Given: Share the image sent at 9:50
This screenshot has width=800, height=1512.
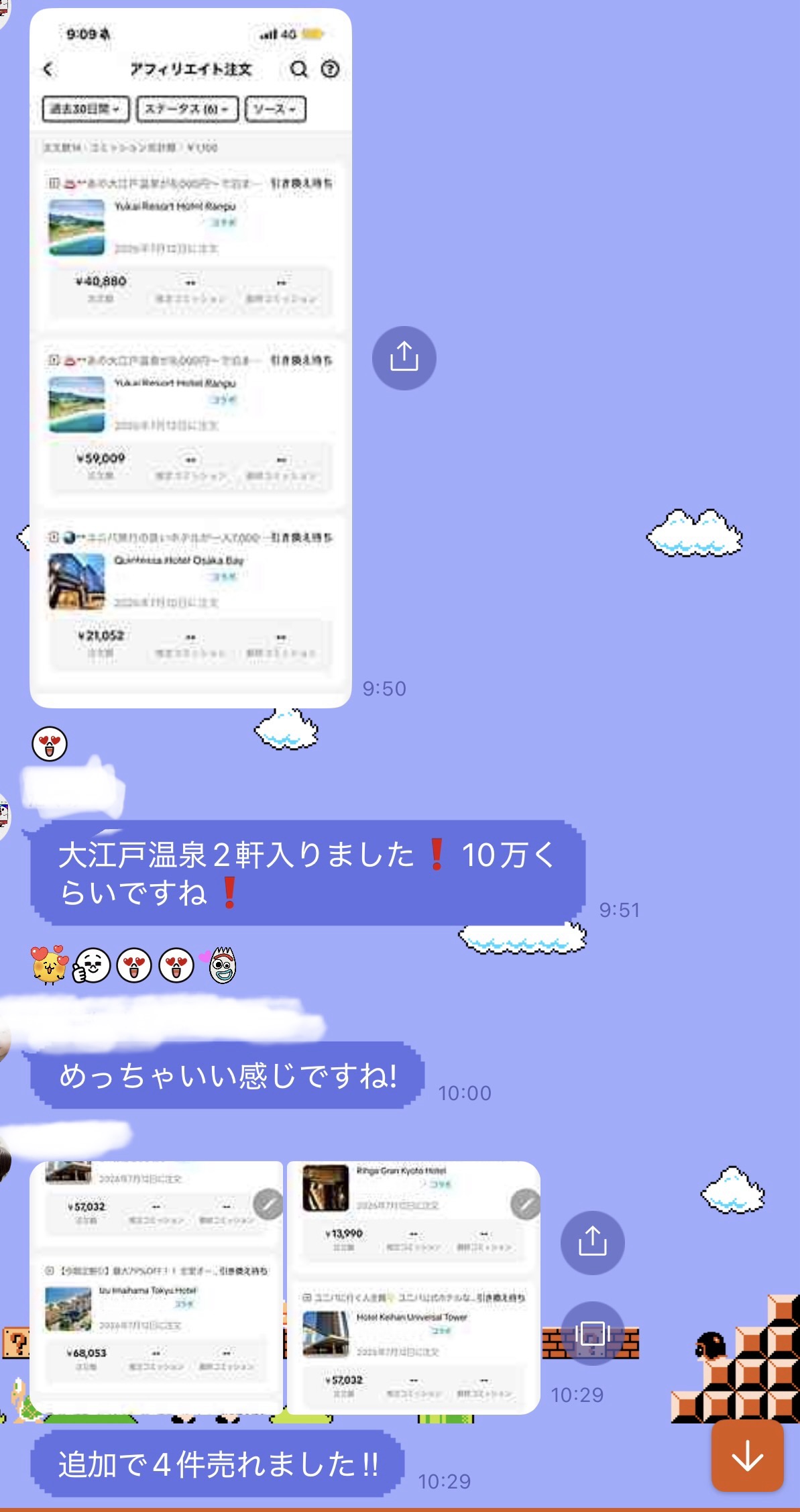Looking at the screenshot, I should pyautogui.click(x=404, y=358).
